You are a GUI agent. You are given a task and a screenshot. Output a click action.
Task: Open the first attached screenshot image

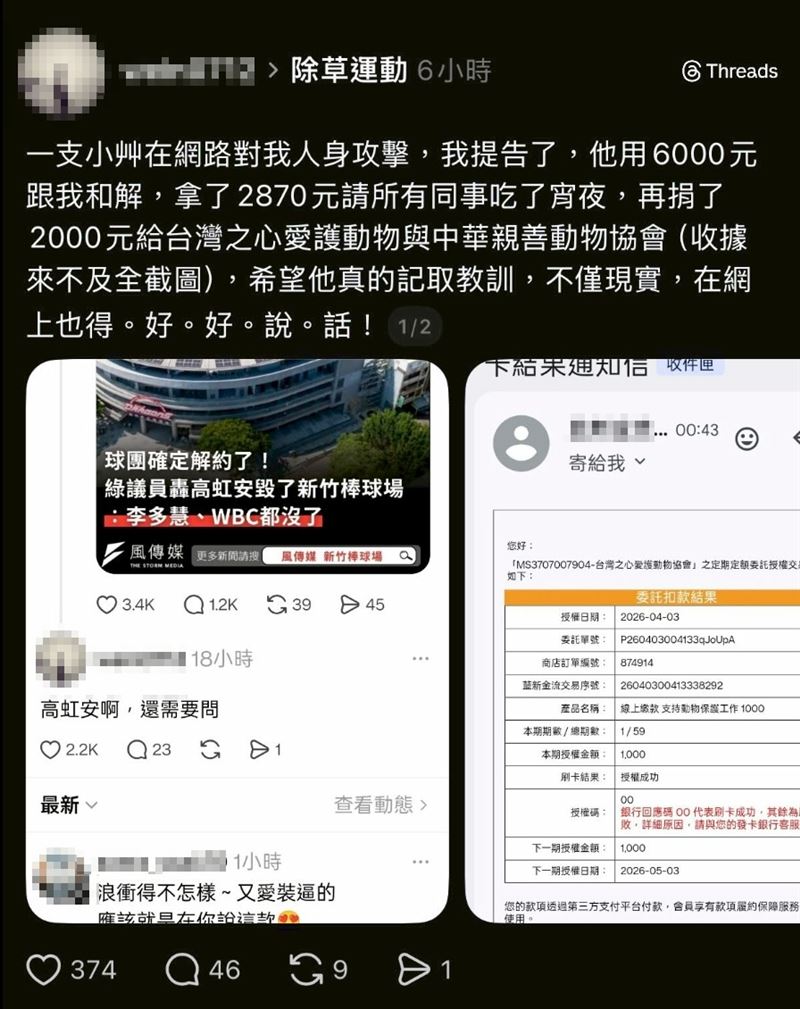[237, 640]
